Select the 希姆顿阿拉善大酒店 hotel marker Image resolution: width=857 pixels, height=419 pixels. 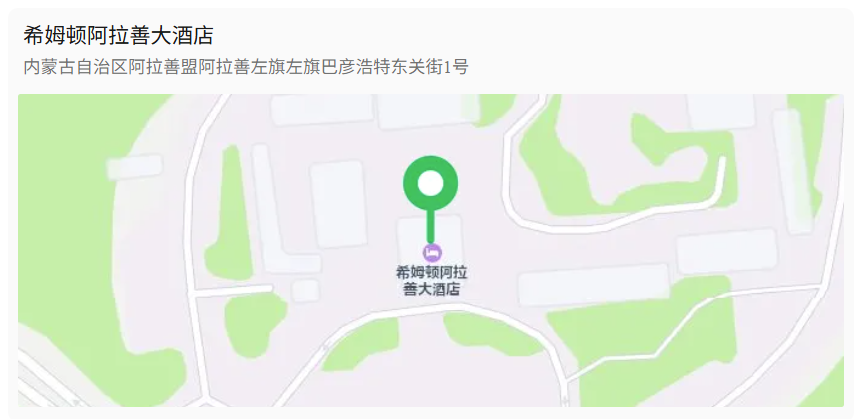pyautogui.click(x=431, y=251)
